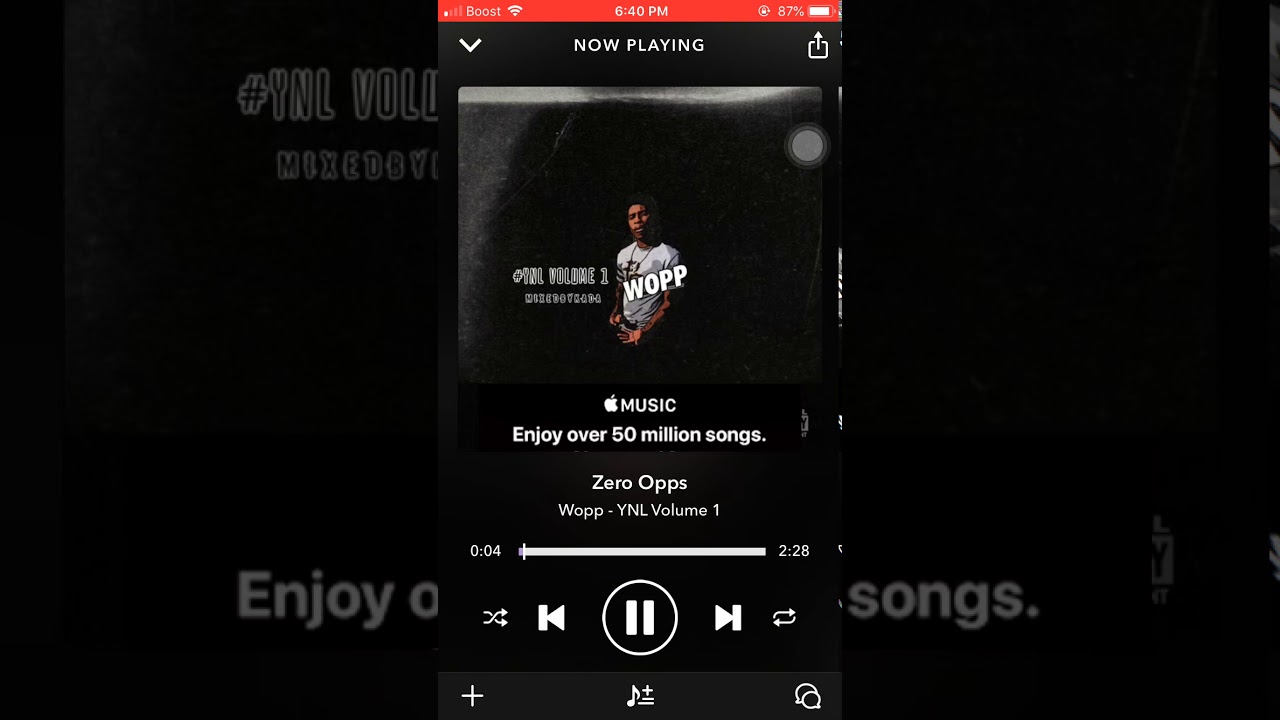Open the Apple Music ad banner
This screenshot has width=1280, height=720.
click(x=639, y=419)
